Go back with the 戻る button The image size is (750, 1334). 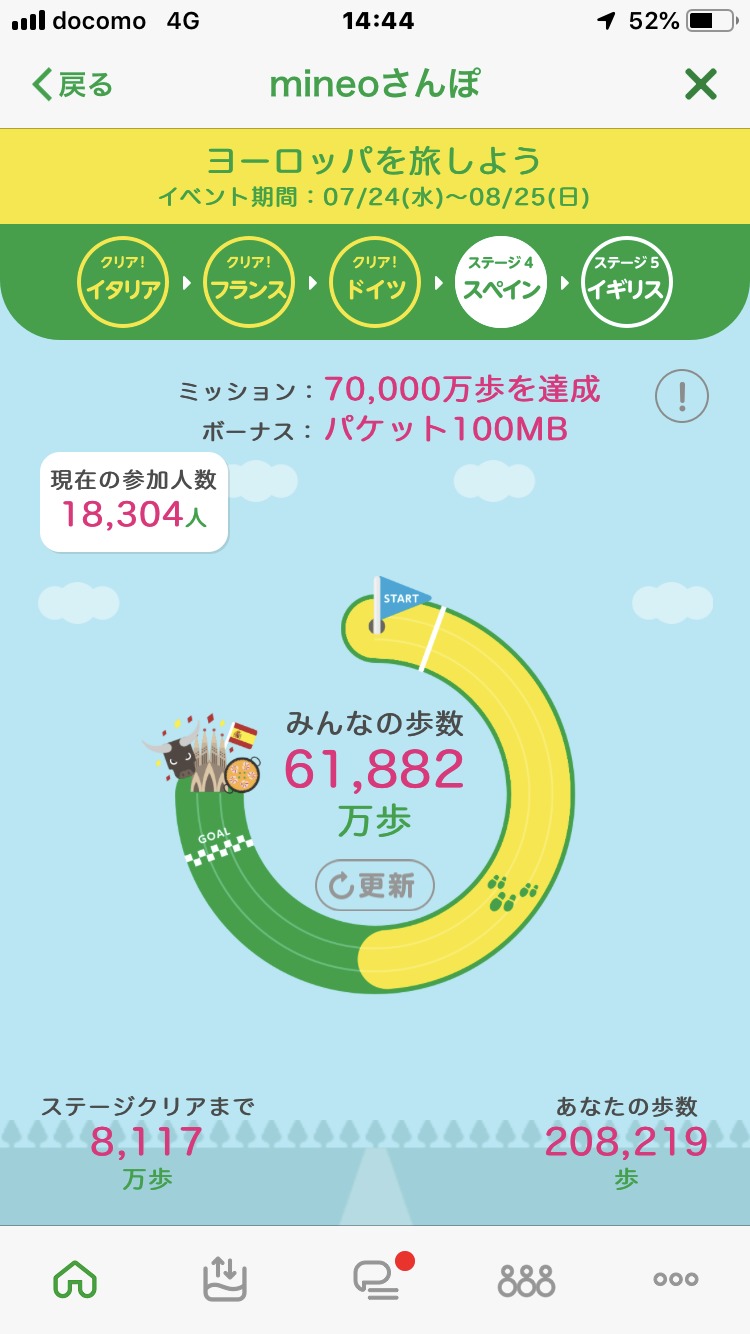(x=72, y=85)
